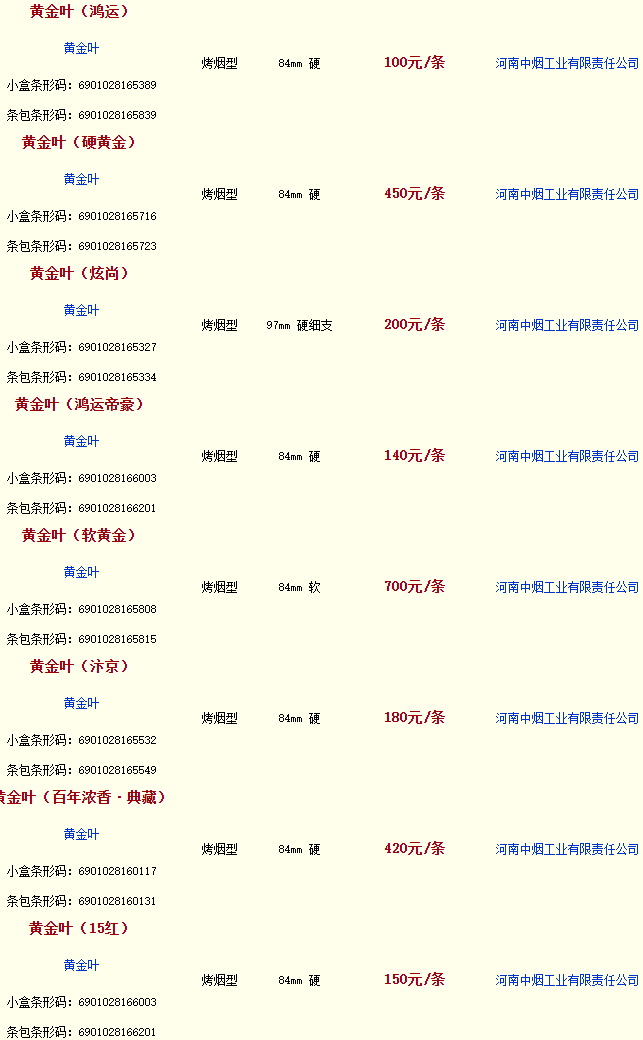Tap manufacturer link in 15红 row
The image size is (643, 1040).
(x=567, y=980)
